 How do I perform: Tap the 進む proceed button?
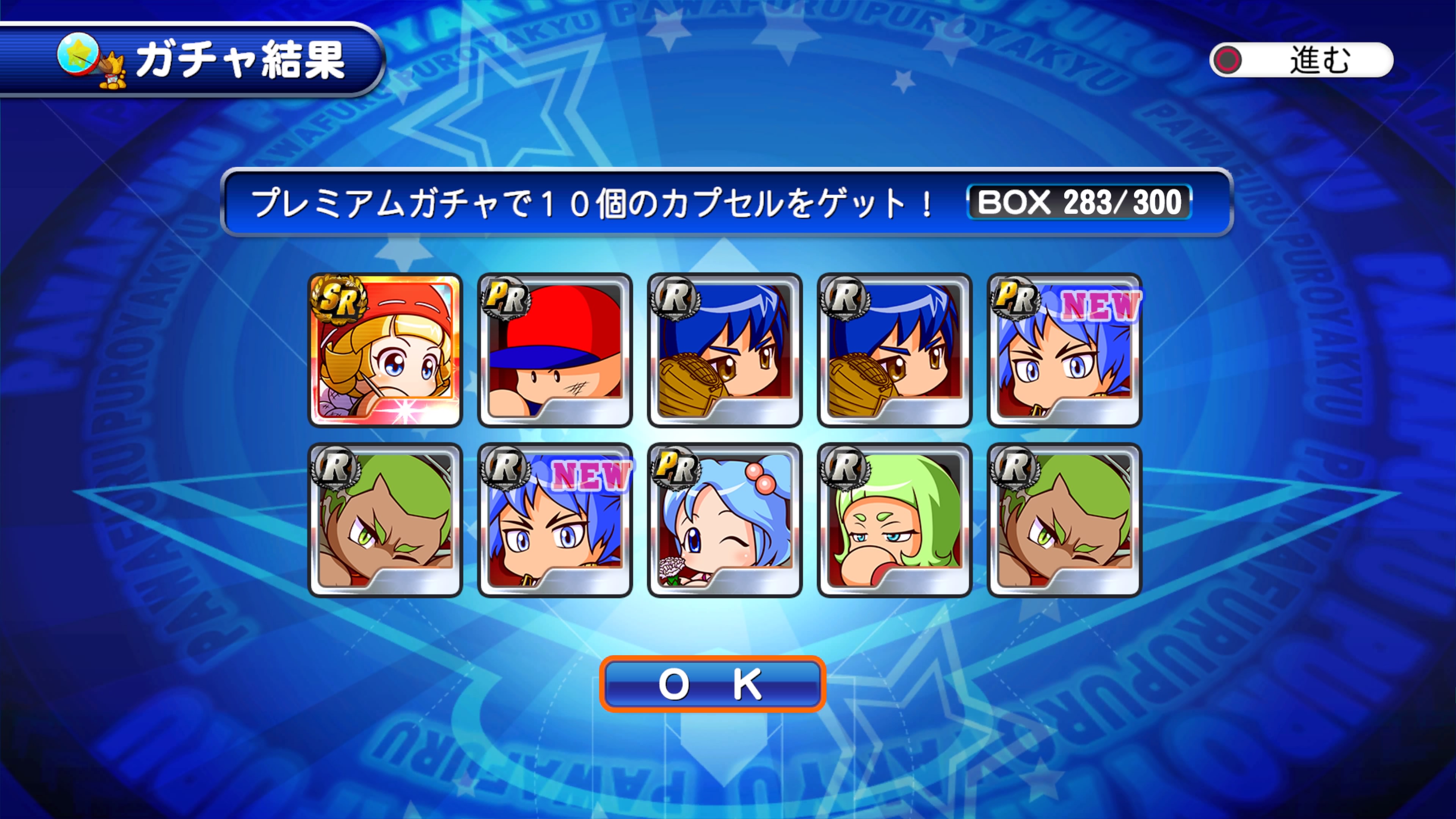1301,60
